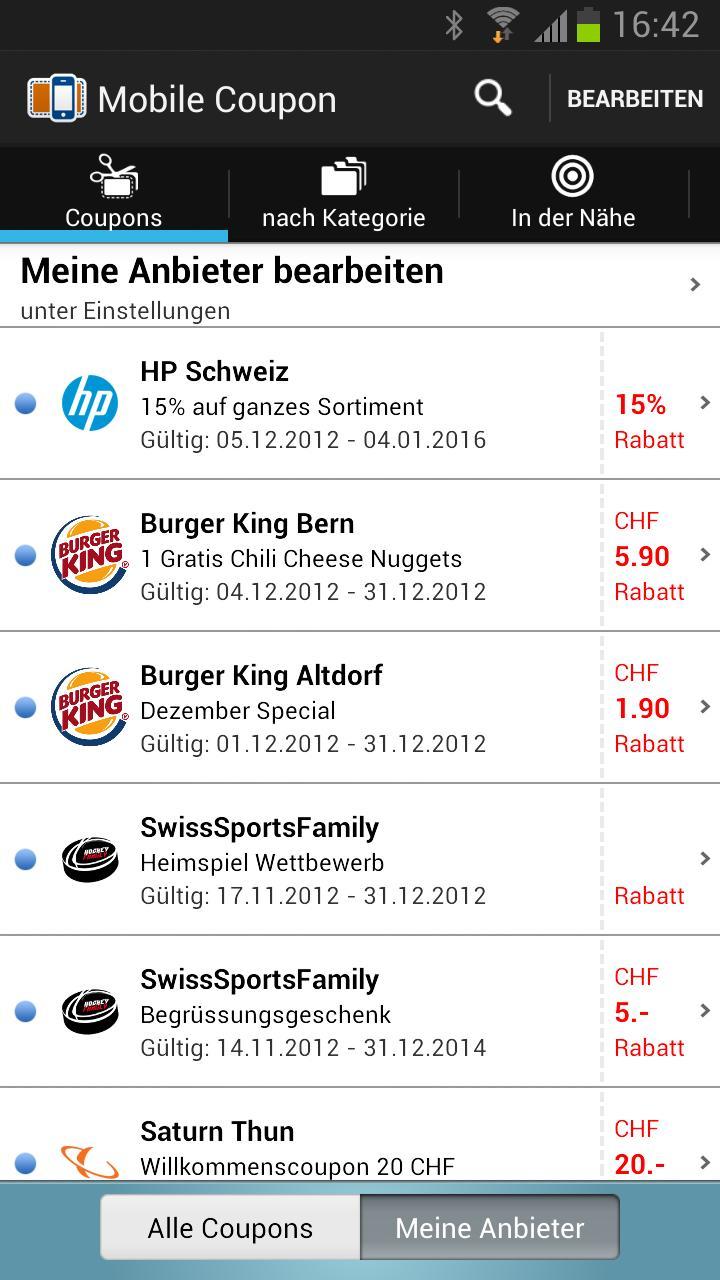Switch to the In der Nähe tab
The image size is (720, 1280).
573,195
